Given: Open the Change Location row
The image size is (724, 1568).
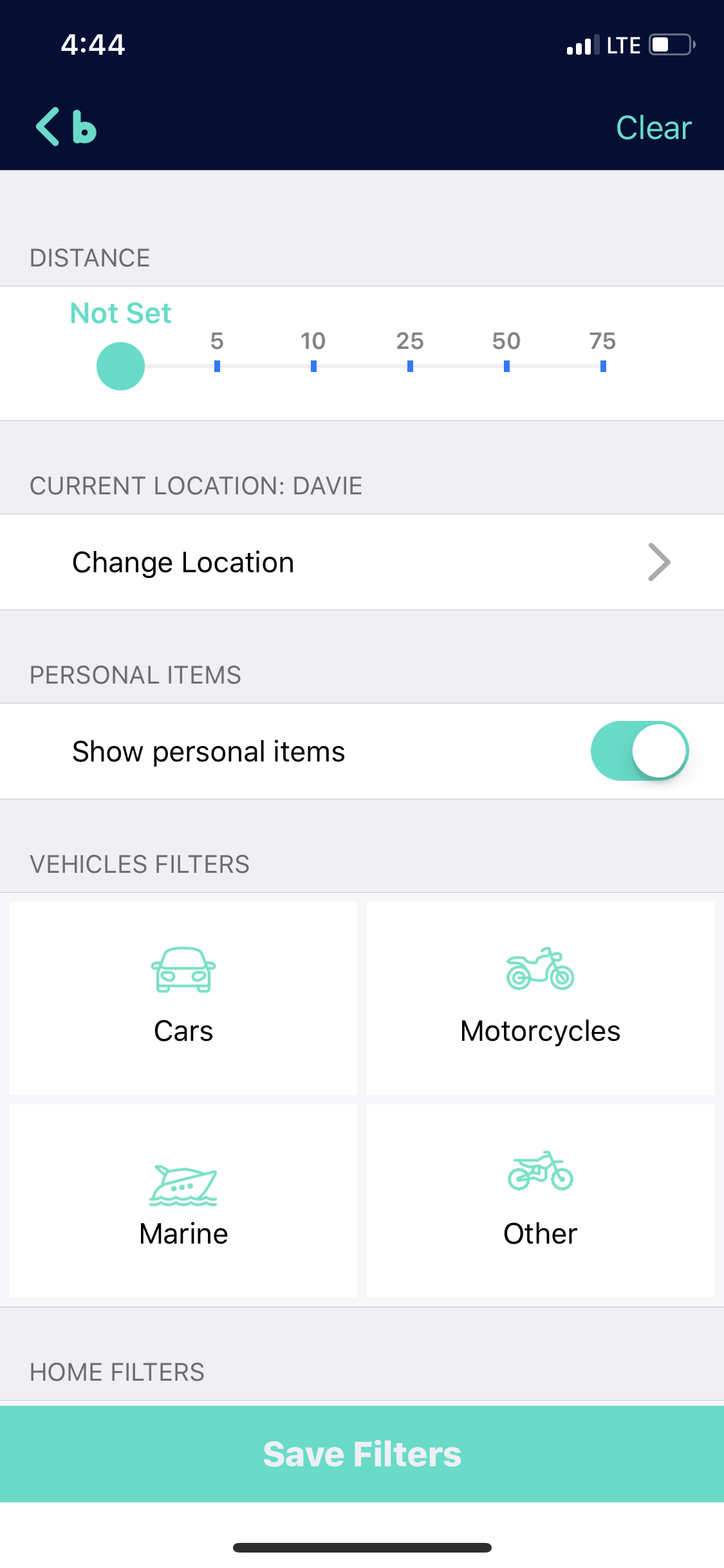Looking at the screenshot, I should (362, 562).
